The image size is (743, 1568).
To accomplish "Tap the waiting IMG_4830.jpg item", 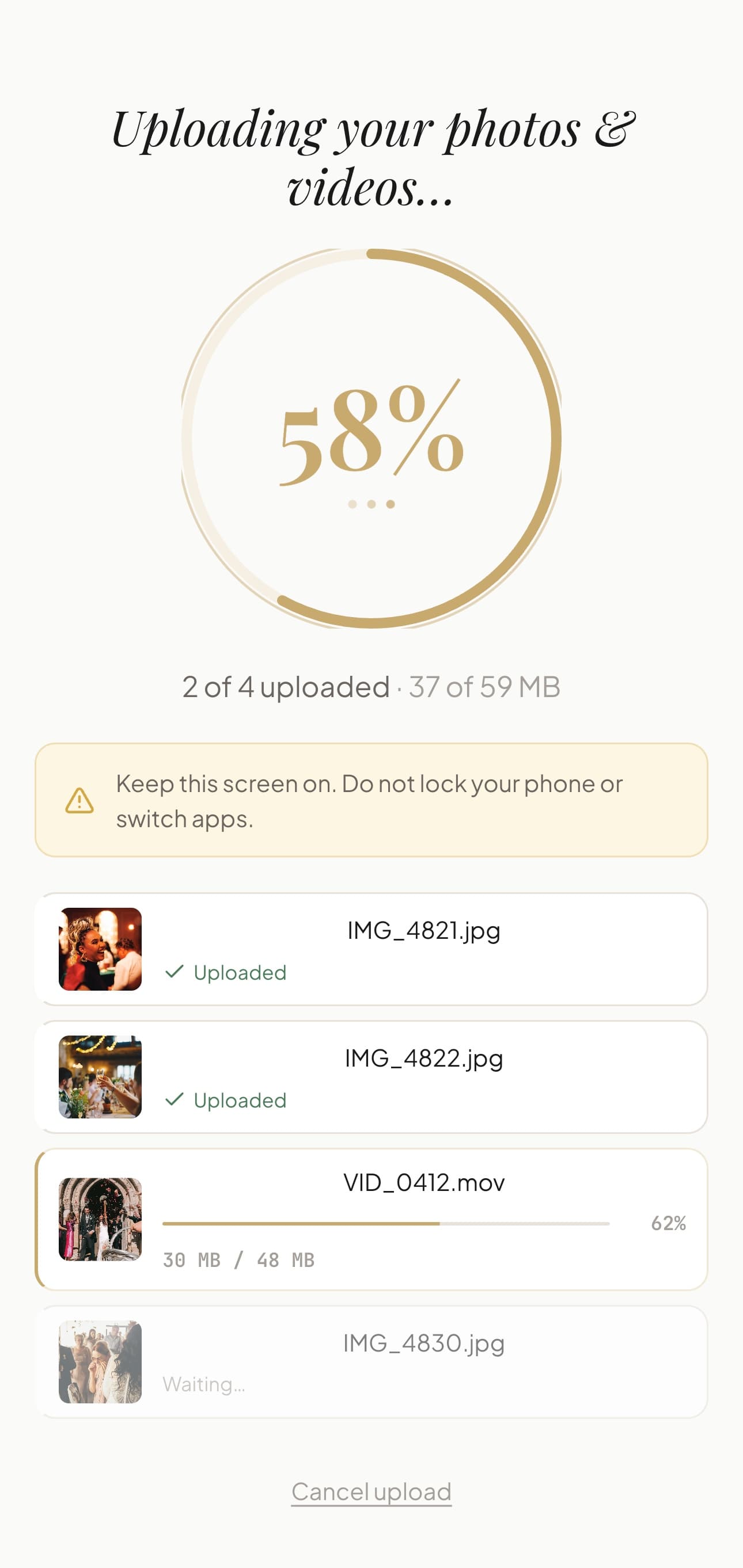I will pos(371,1362).
